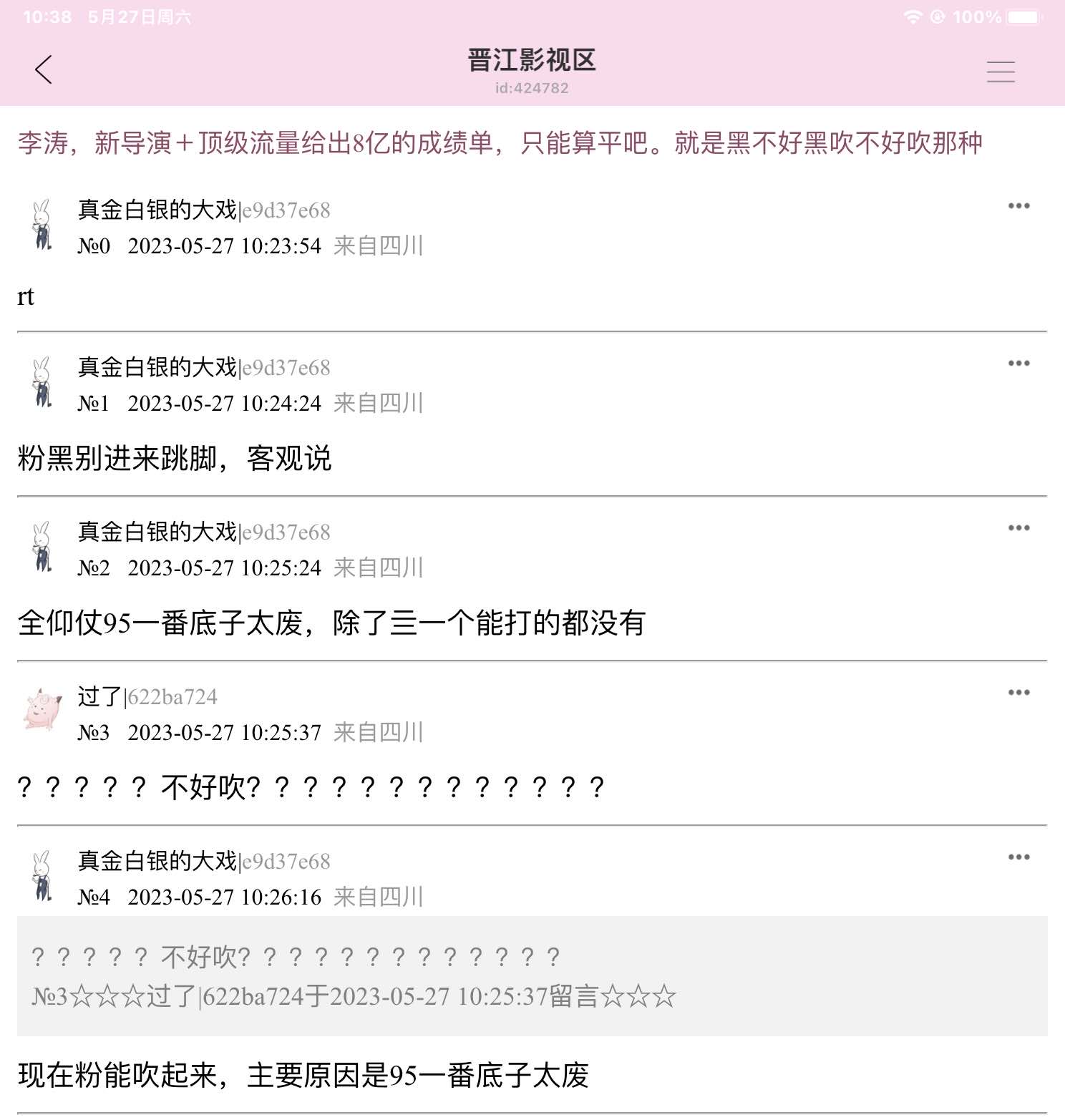This screenshot has height=1120, width=1065.
Task: Open more options for post №3
Action: pos(1018,693)
